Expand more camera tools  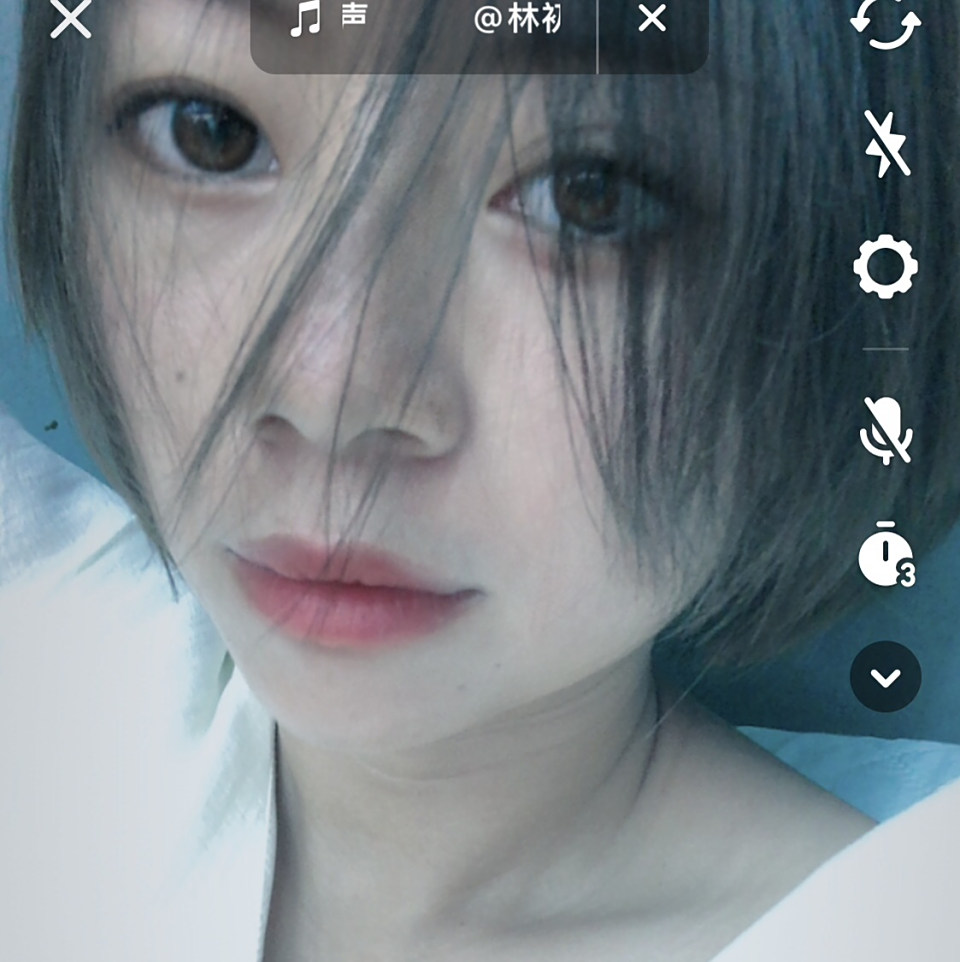[885, 677]
